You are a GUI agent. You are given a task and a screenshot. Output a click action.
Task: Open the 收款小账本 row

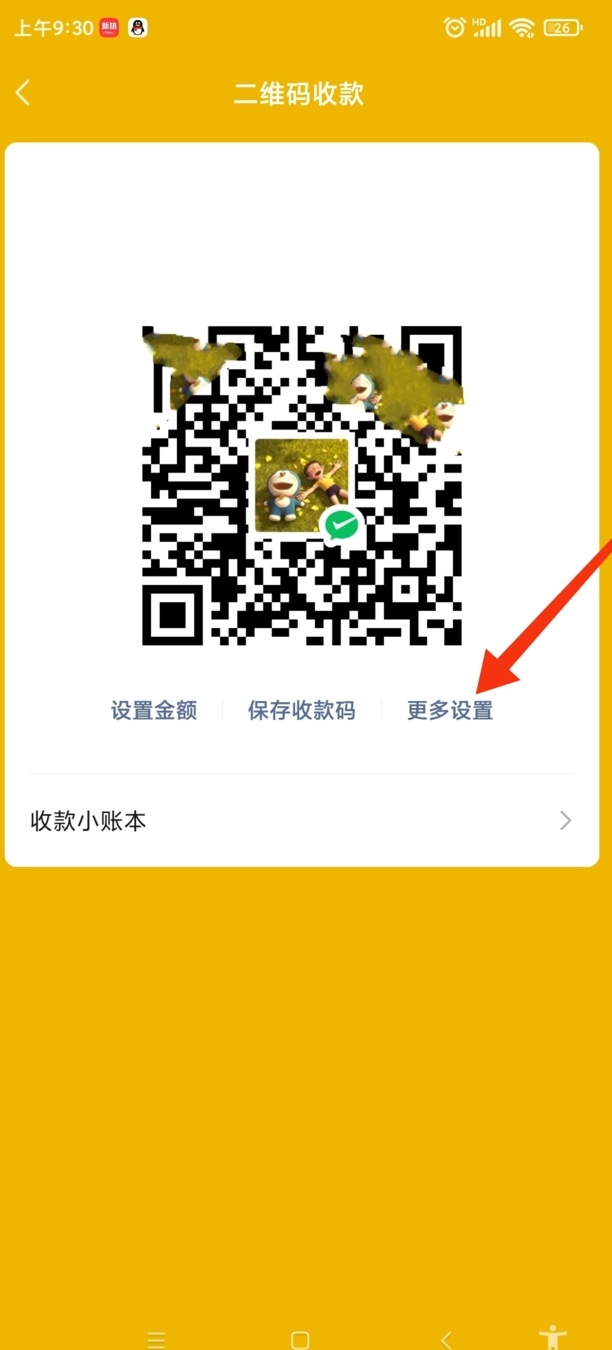point(300,821)
